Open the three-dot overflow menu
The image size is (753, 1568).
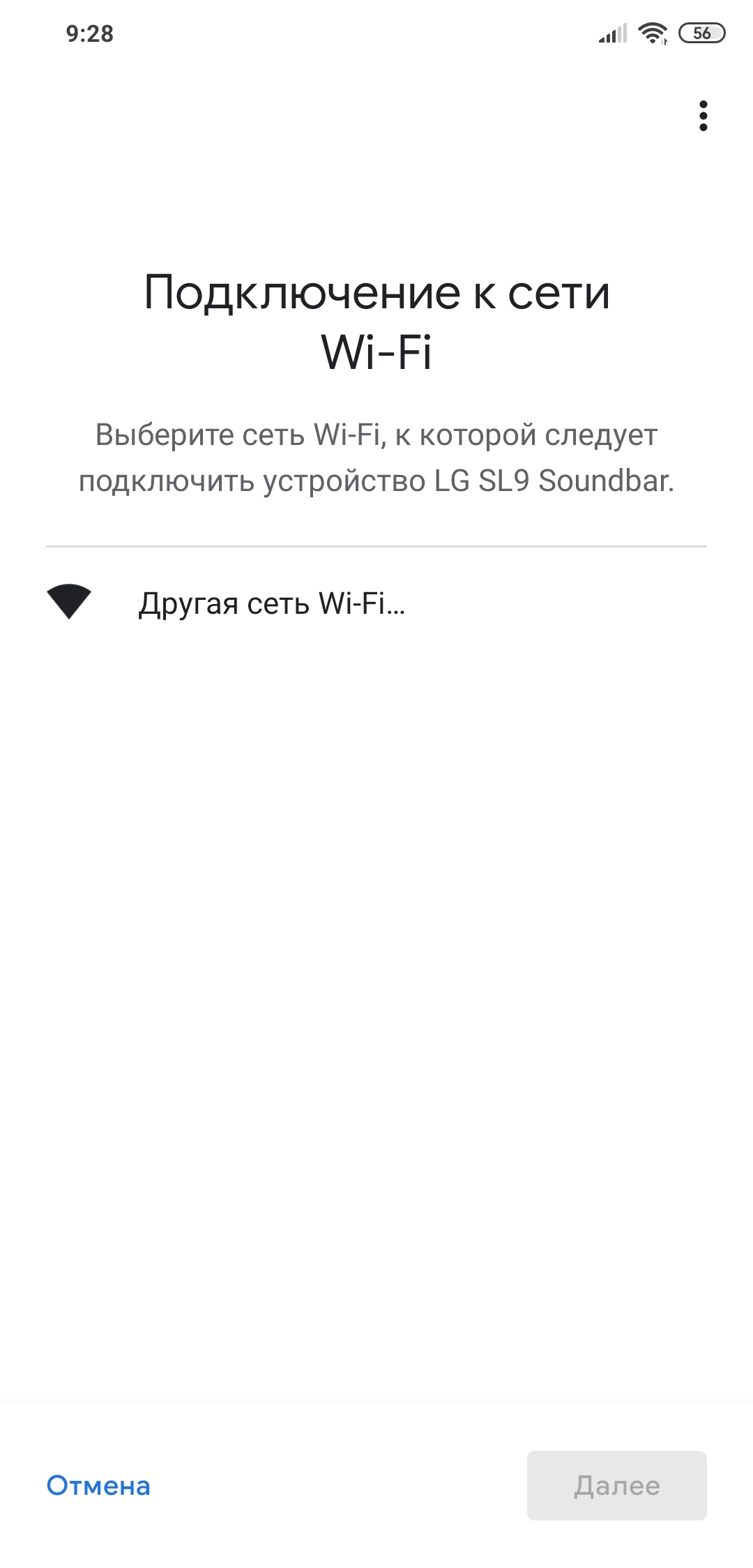coord(703,116)
